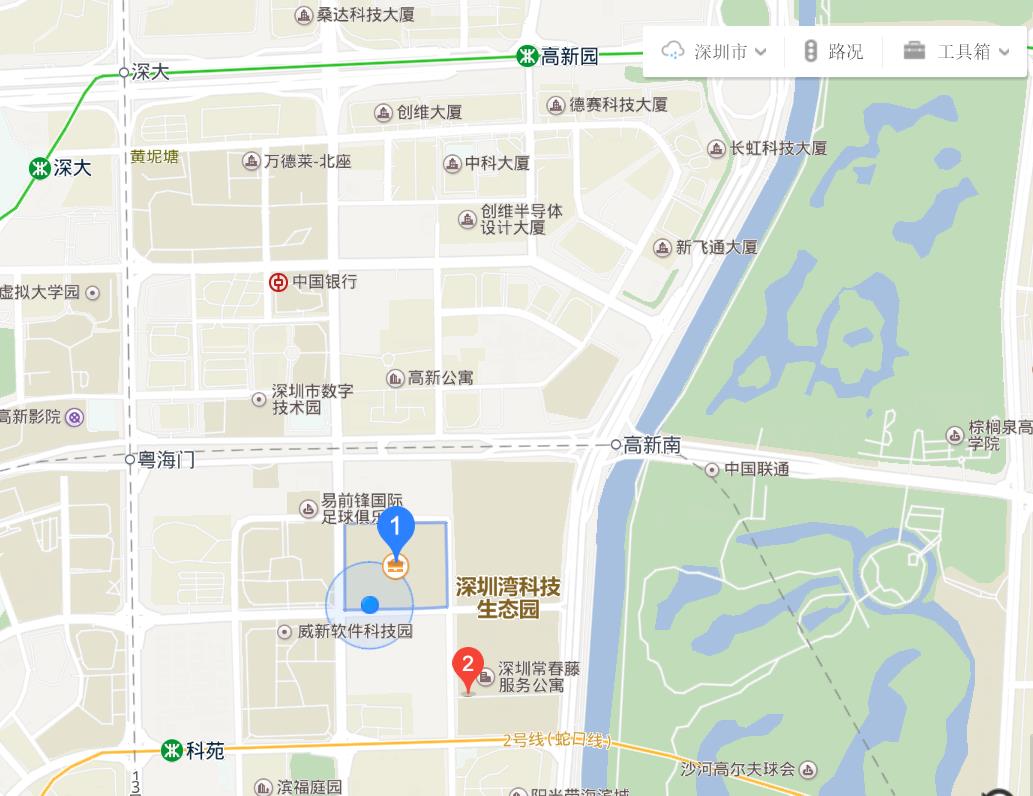The width and height of the screenshot is (1033, 796).
Task: Expand the 工具箱 toolbox menu
Action: (957, 52)
